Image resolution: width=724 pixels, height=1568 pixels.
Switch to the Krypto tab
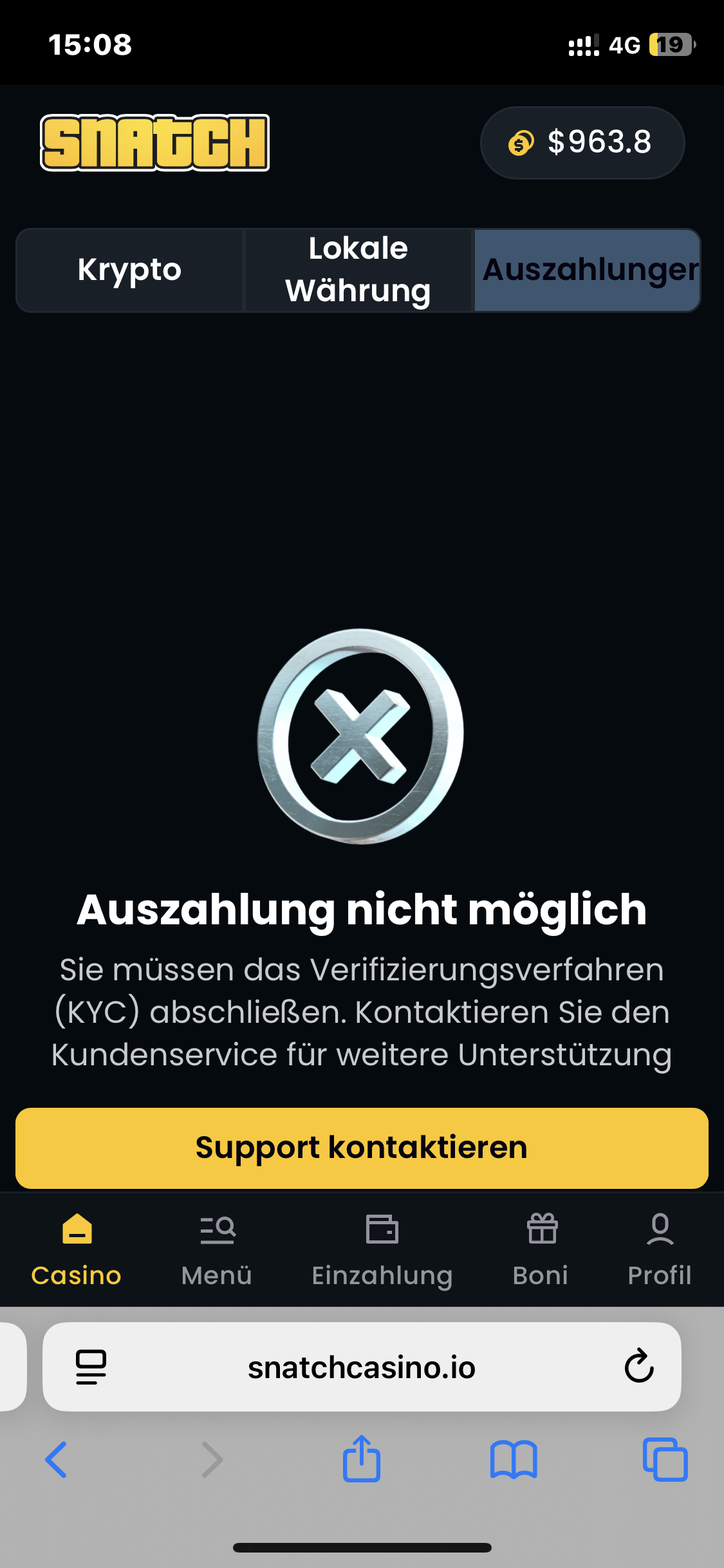pos(129,270)
